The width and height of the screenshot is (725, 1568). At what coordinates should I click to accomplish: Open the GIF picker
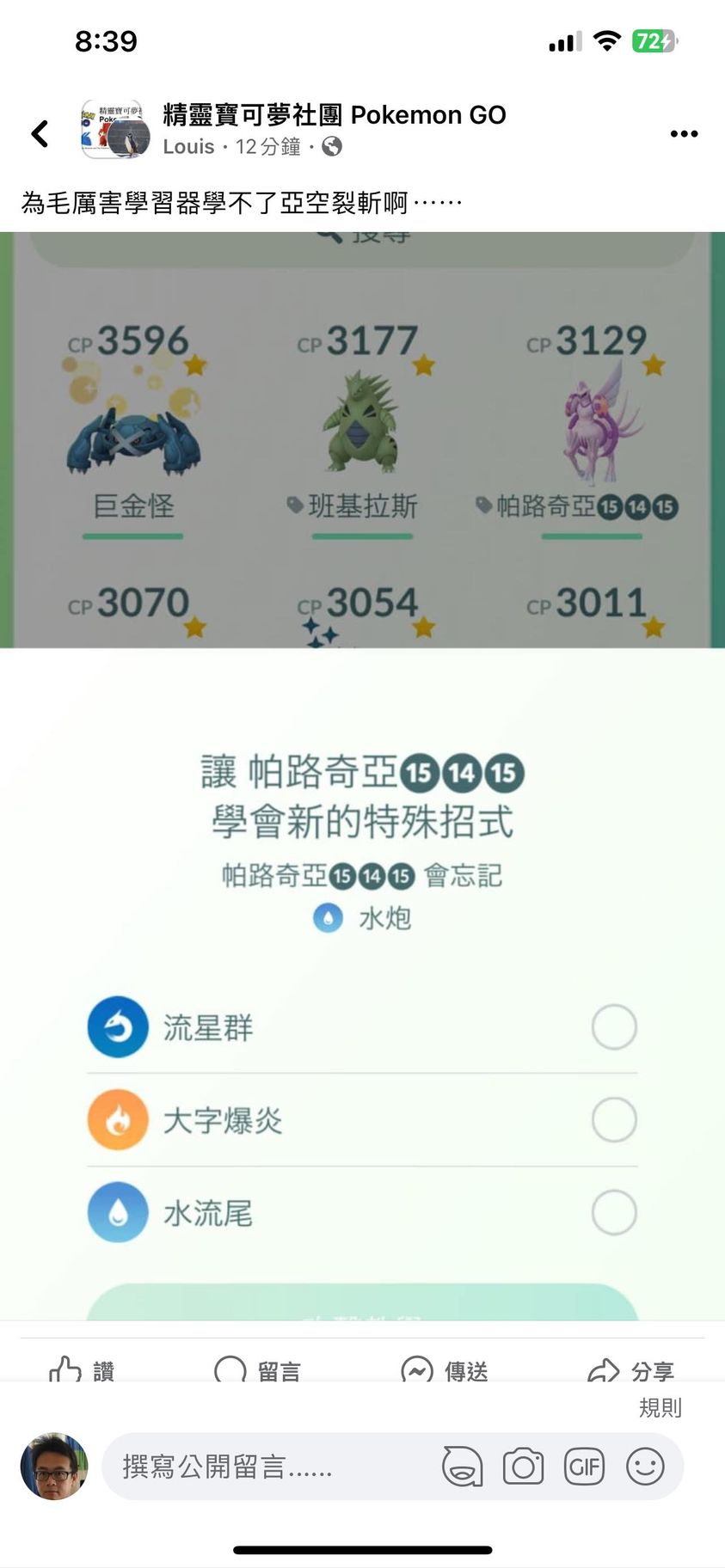pyautogui.click(x=584, y=1467)
